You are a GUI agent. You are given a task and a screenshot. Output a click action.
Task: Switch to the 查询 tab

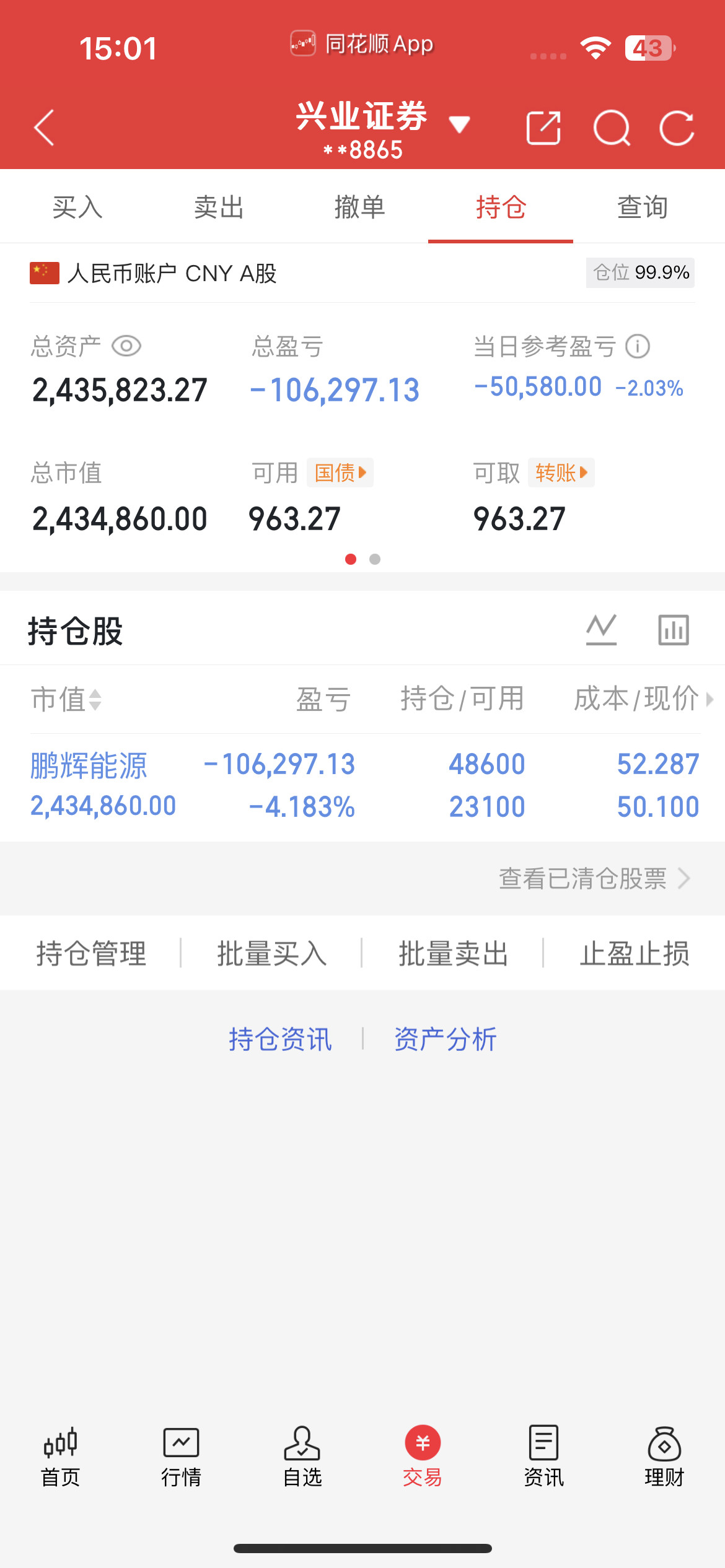(642, 207)
